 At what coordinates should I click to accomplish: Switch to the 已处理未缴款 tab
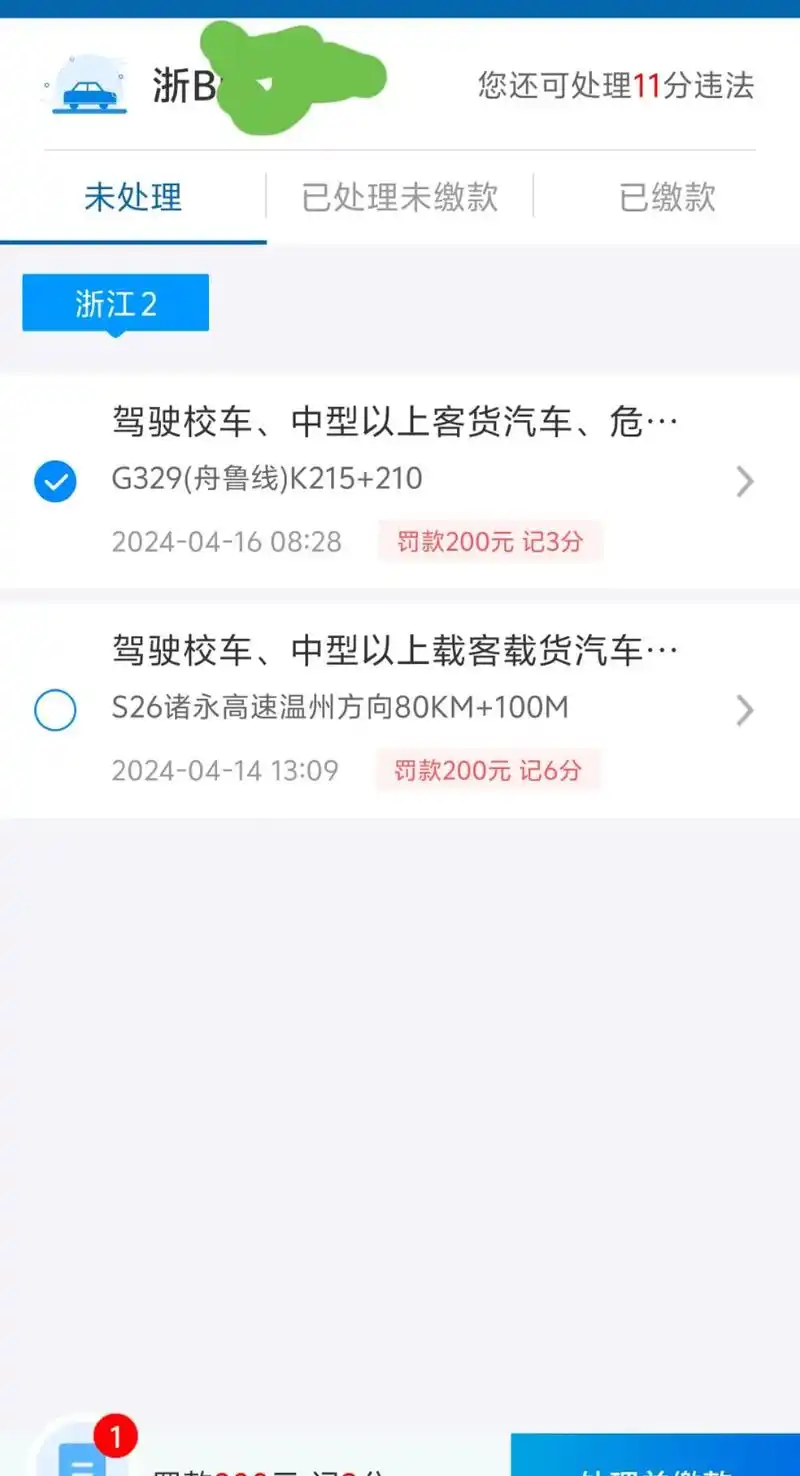pyautogui.click(x=399, y=197)
